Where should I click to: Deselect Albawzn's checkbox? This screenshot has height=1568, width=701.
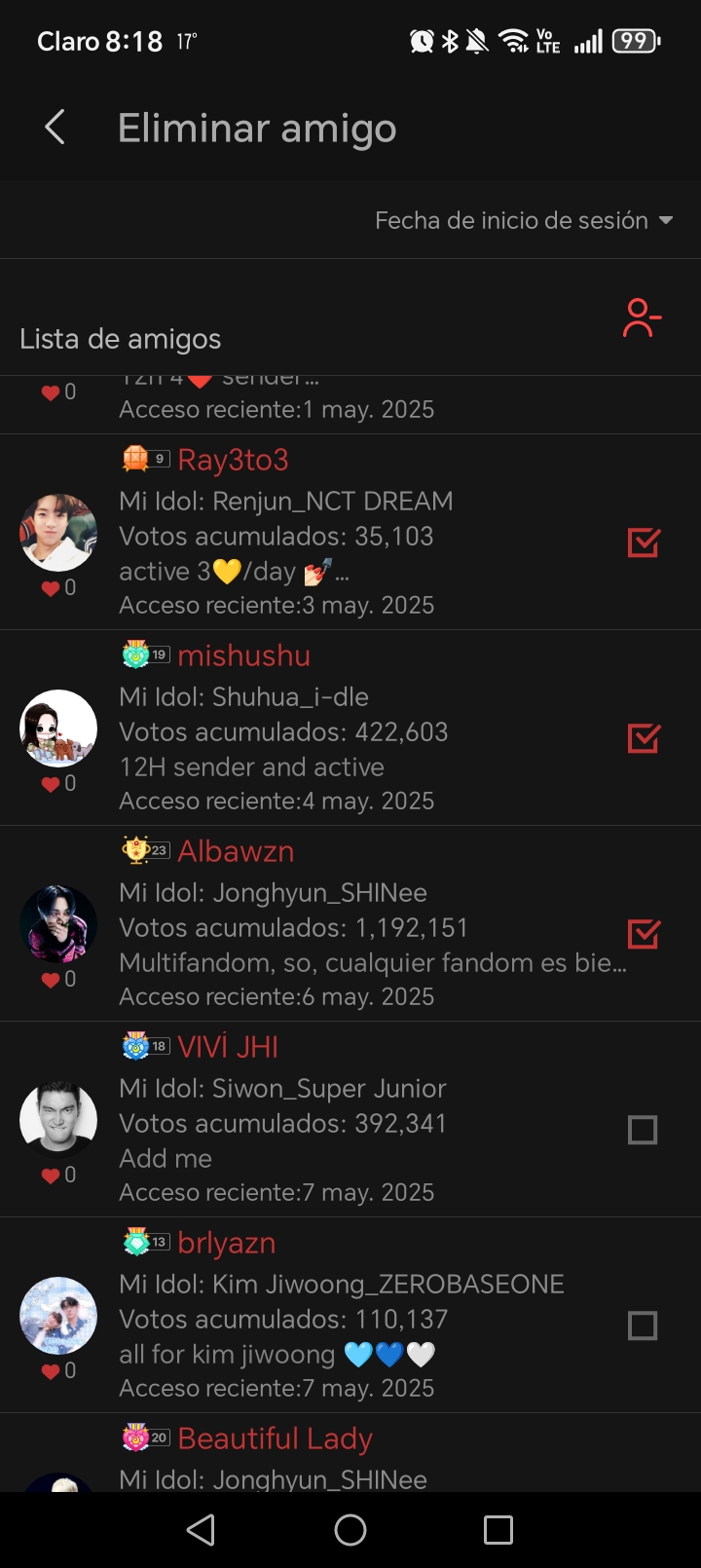(644, 934)
